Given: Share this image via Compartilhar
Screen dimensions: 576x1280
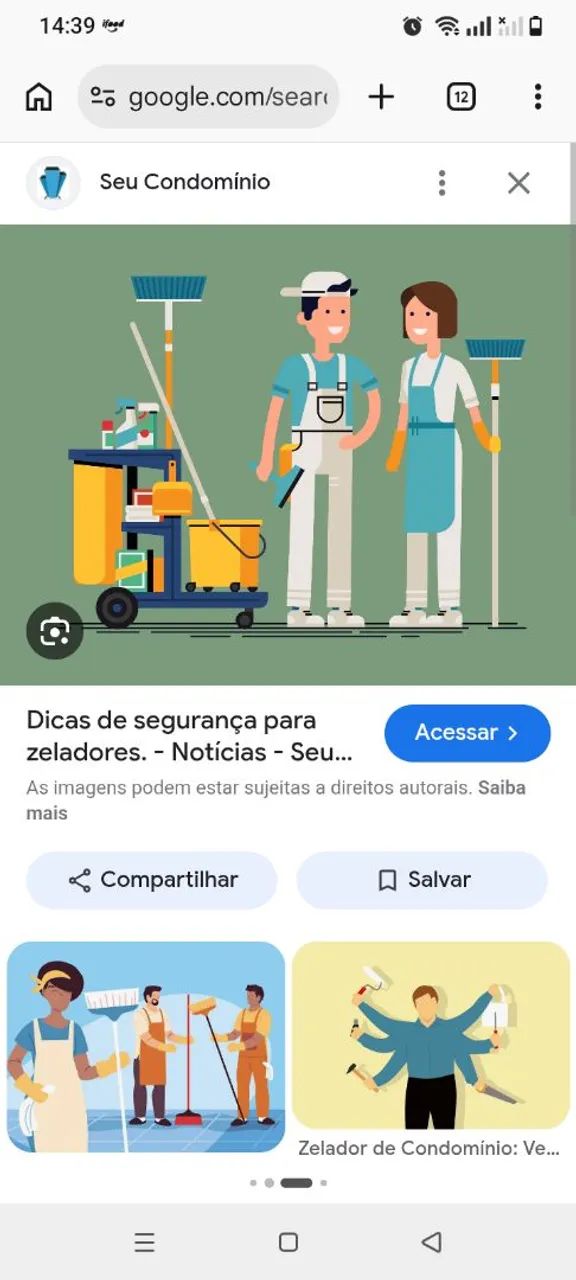Looking at the screenshot, I should tap(152, 880).
